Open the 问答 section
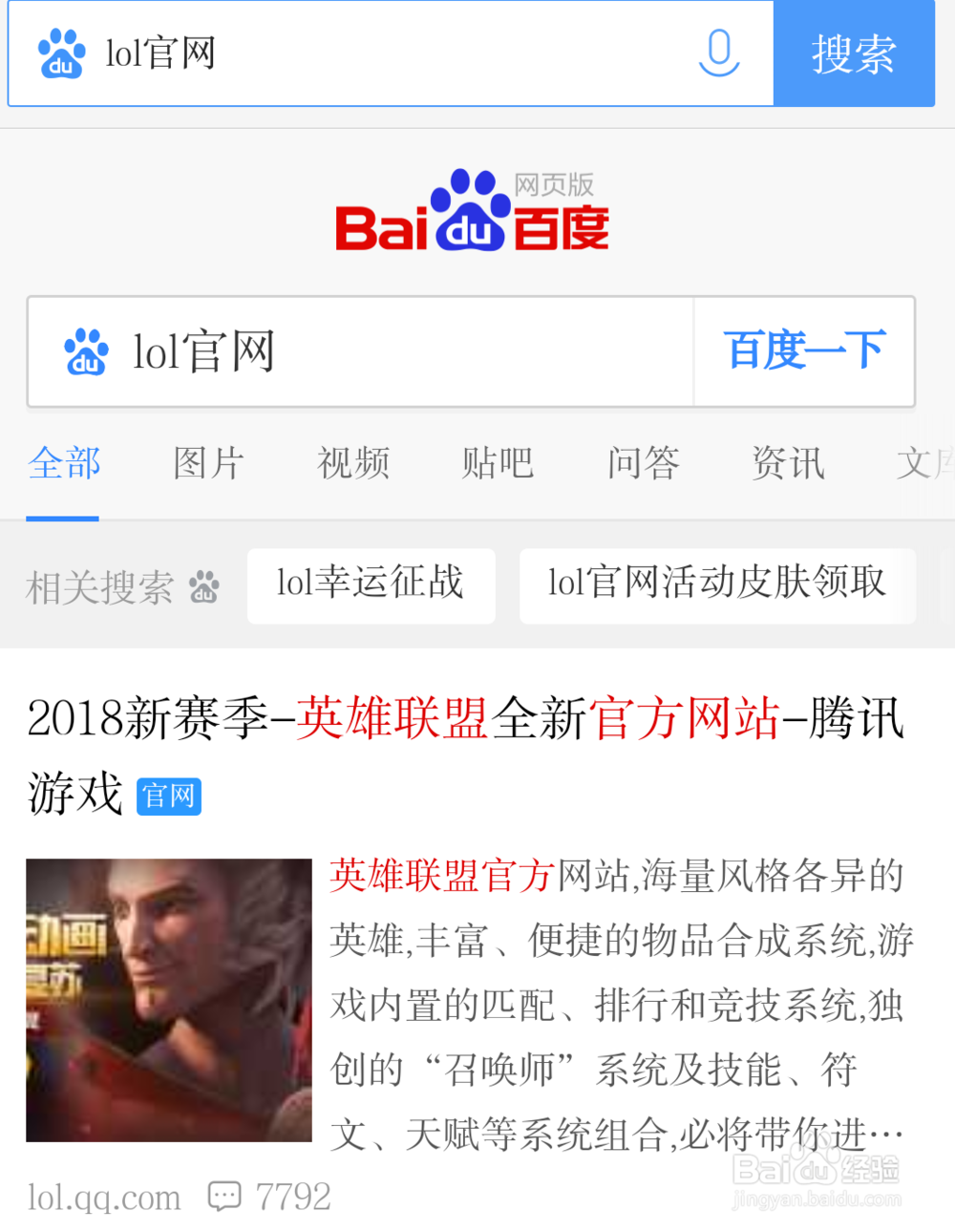This screenshot has height=1232, width=955. [x=642, y=464]
